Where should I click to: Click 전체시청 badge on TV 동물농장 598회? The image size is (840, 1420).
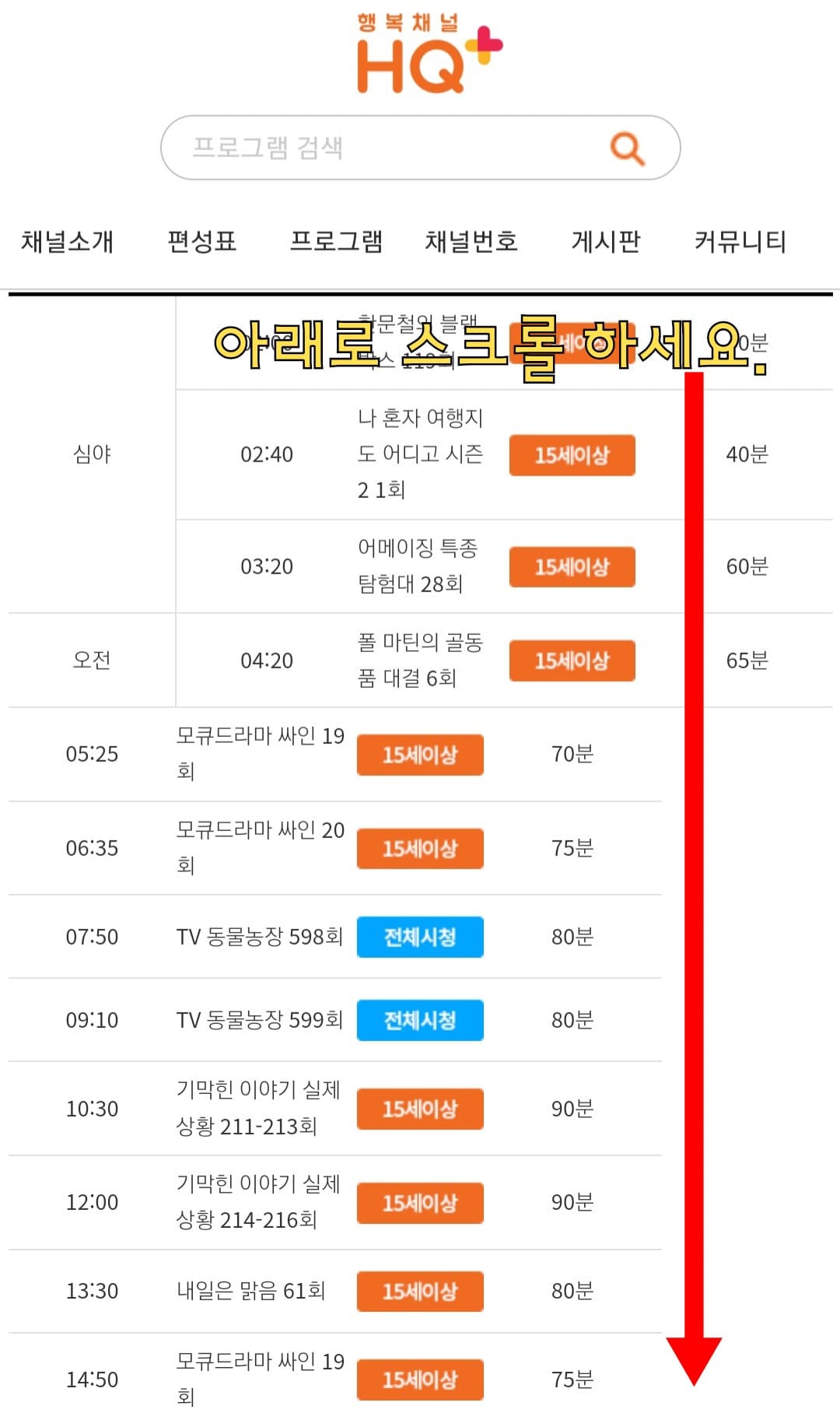[x=419, y=937]
